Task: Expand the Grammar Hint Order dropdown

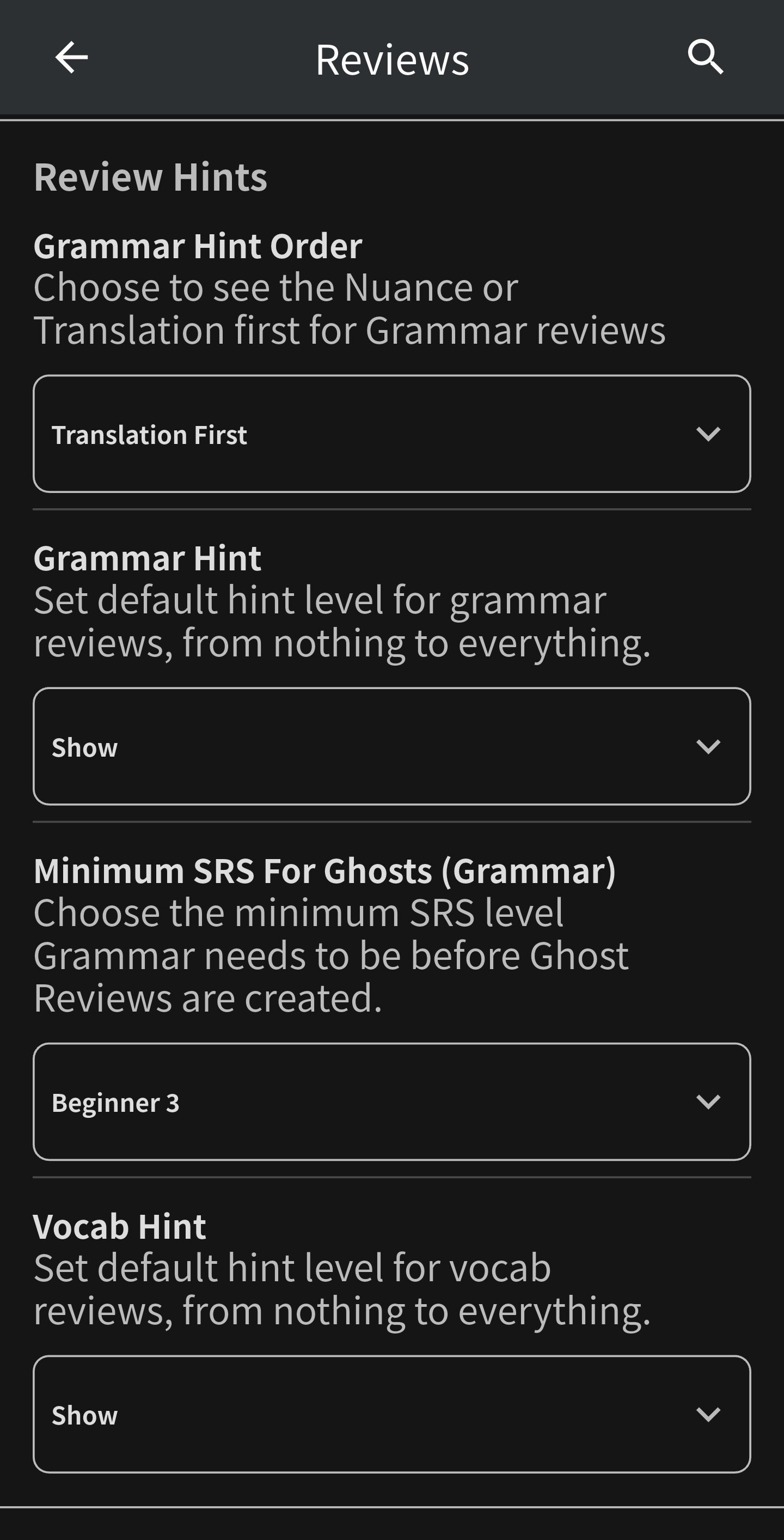Action: 392,434
